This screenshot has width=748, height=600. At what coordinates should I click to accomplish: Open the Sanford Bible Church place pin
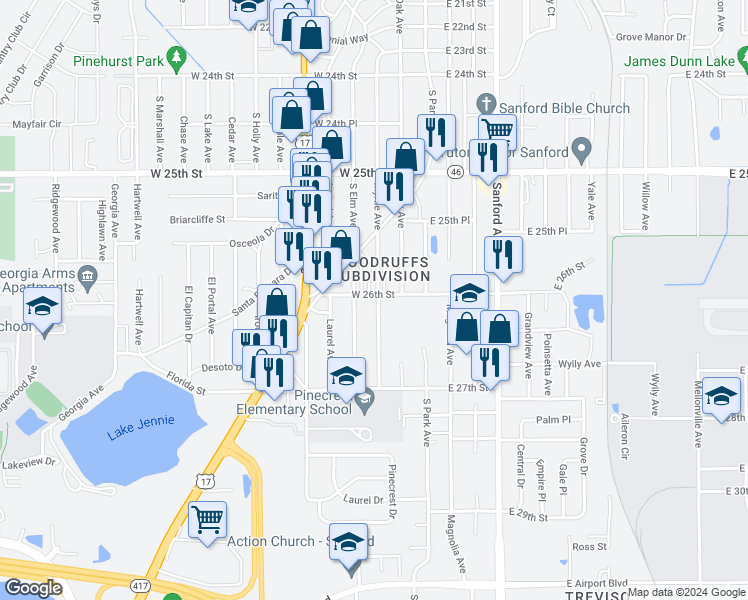pos(486,104)
